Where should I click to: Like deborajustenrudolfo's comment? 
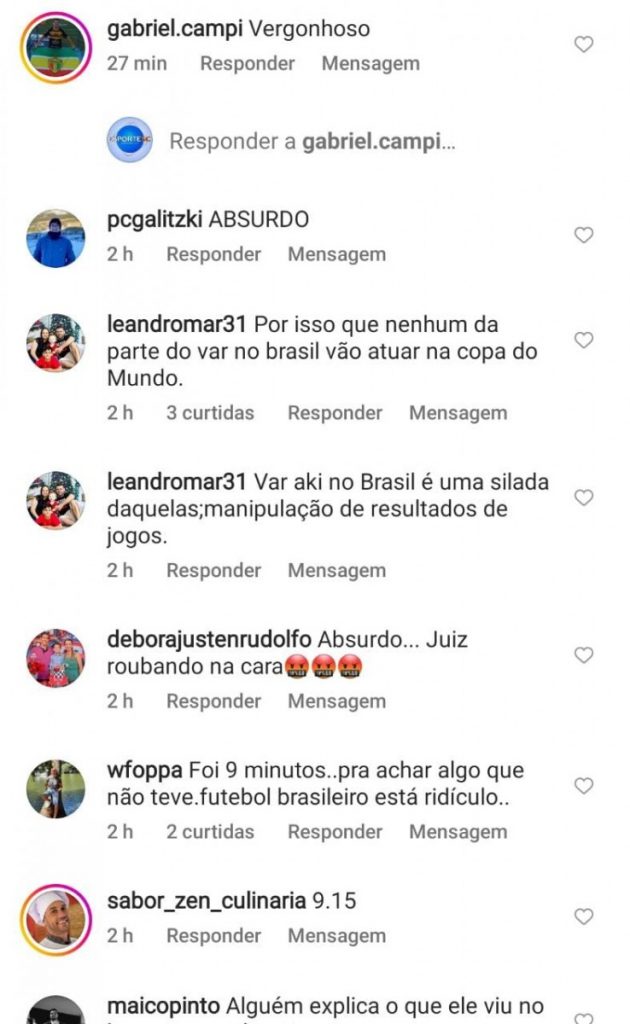coord(584,655)
